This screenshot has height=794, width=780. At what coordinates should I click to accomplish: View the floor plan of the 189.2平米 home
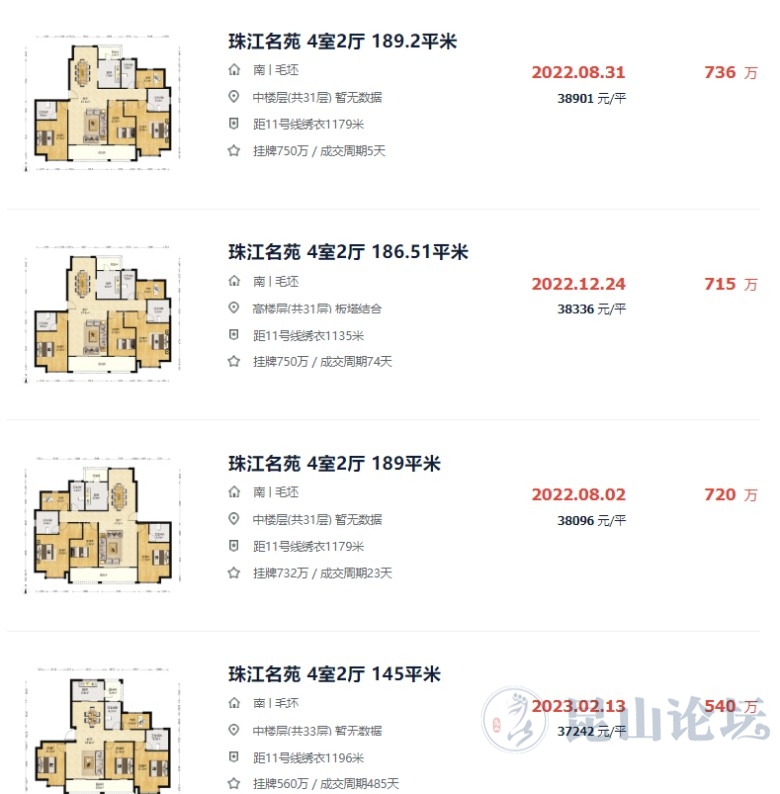(102, 103)
